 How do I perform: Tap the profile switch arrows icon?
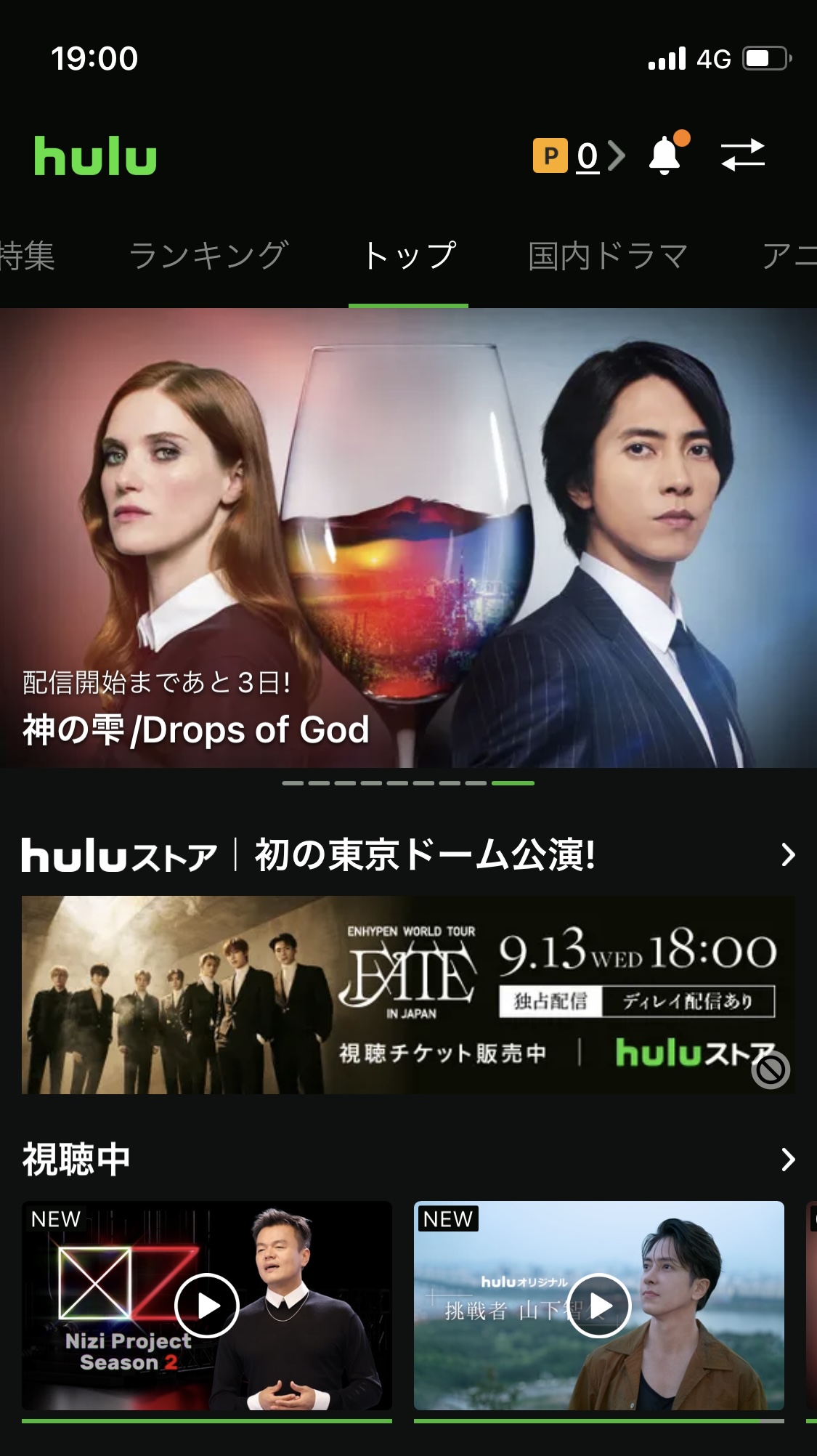742,155
